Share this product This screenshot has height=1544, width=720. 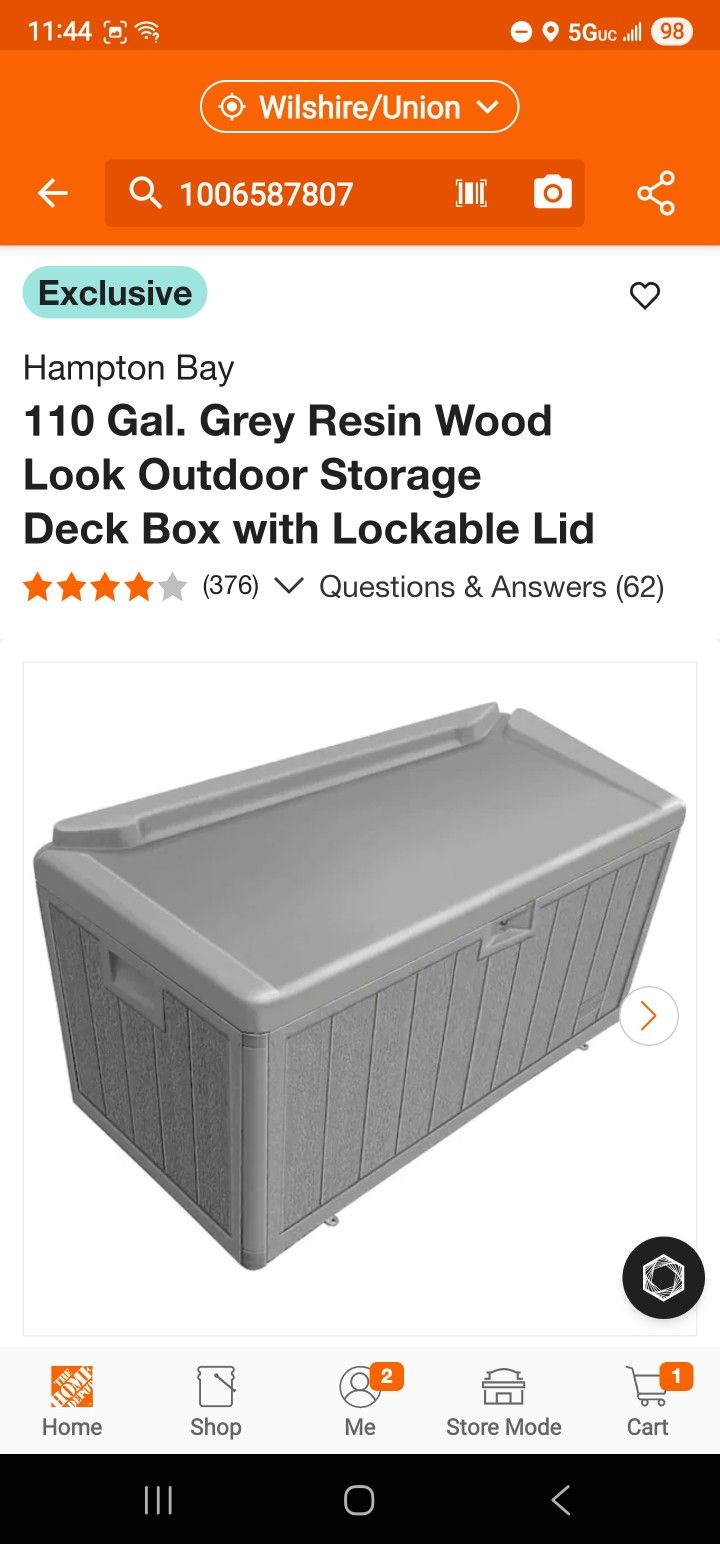[655, 192]
